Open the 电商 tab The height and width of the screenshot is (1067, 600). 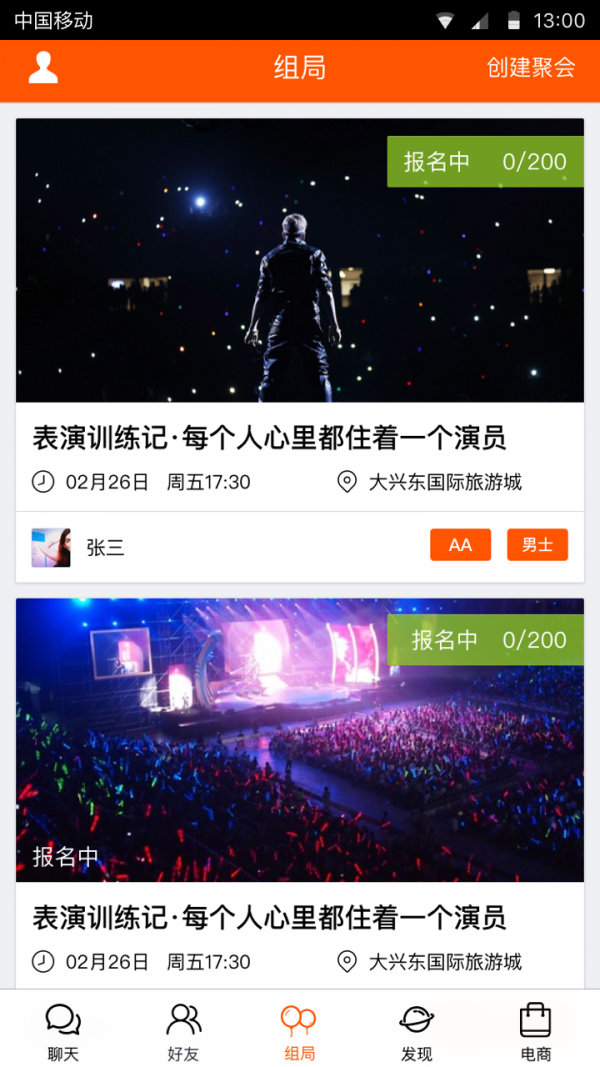point(535,1032)
